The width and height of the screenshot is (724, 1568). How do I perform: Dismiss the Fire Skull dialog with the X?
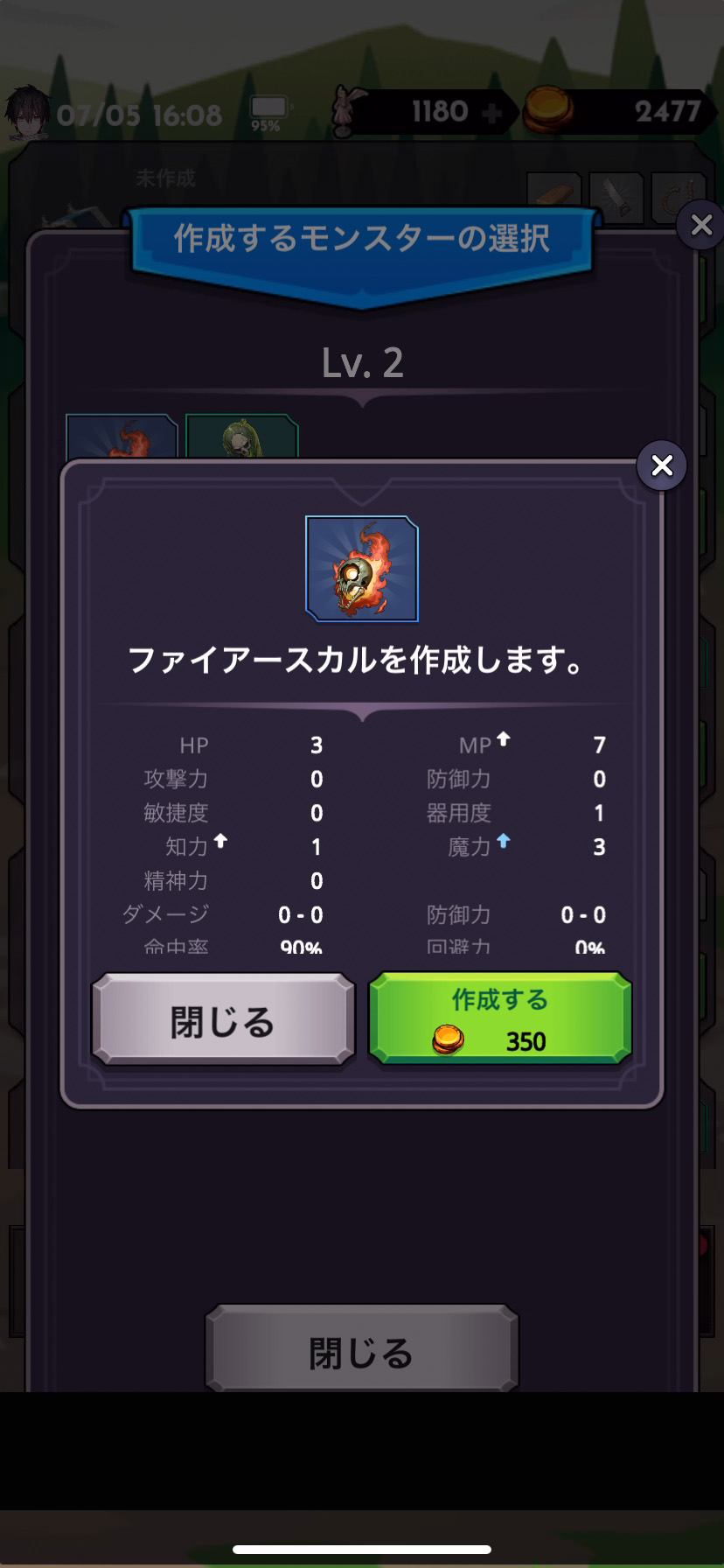tap(662, 465)
